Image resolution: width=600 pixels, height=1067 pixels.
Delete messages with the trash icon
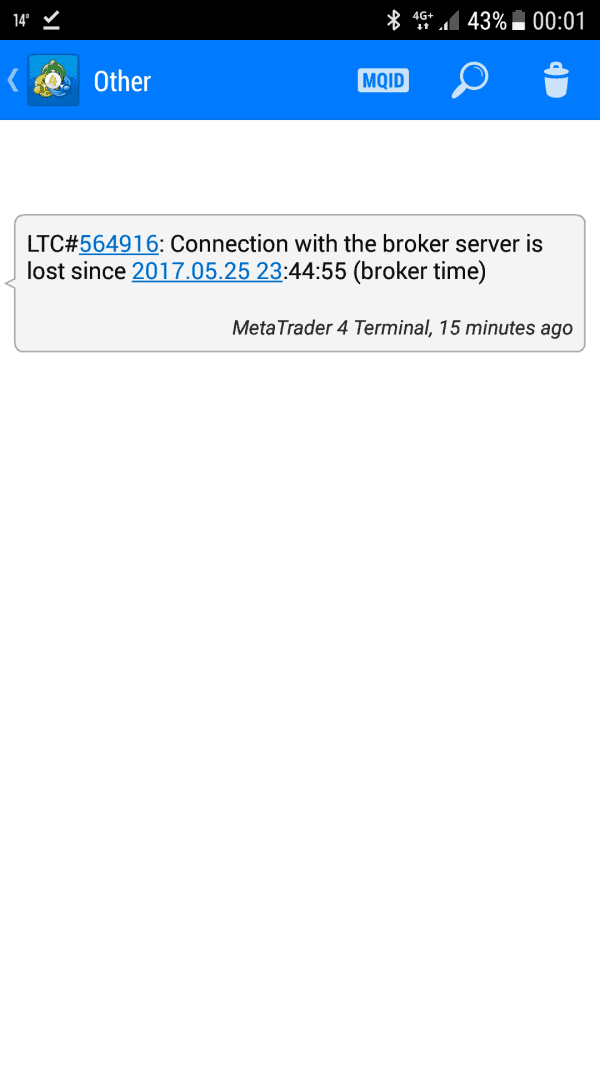(556, 80)
